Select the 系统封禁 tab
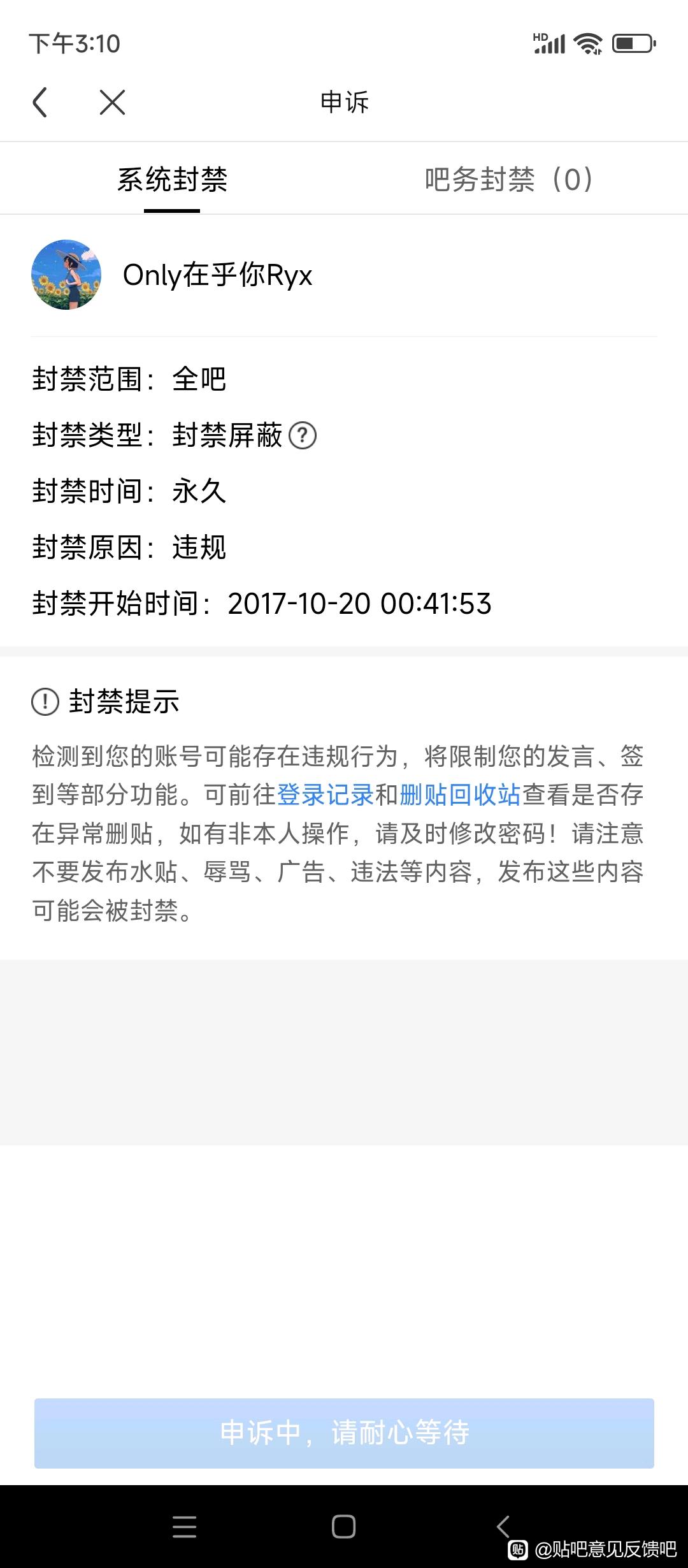 click(x=172, y=180)
